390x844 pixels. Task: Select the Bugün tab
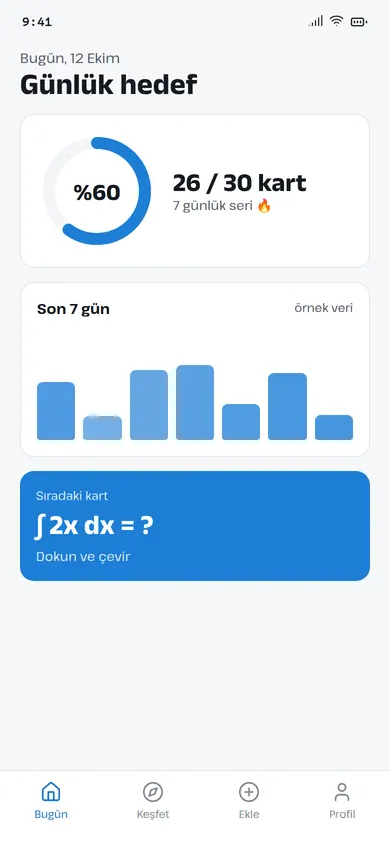[51, 801]
